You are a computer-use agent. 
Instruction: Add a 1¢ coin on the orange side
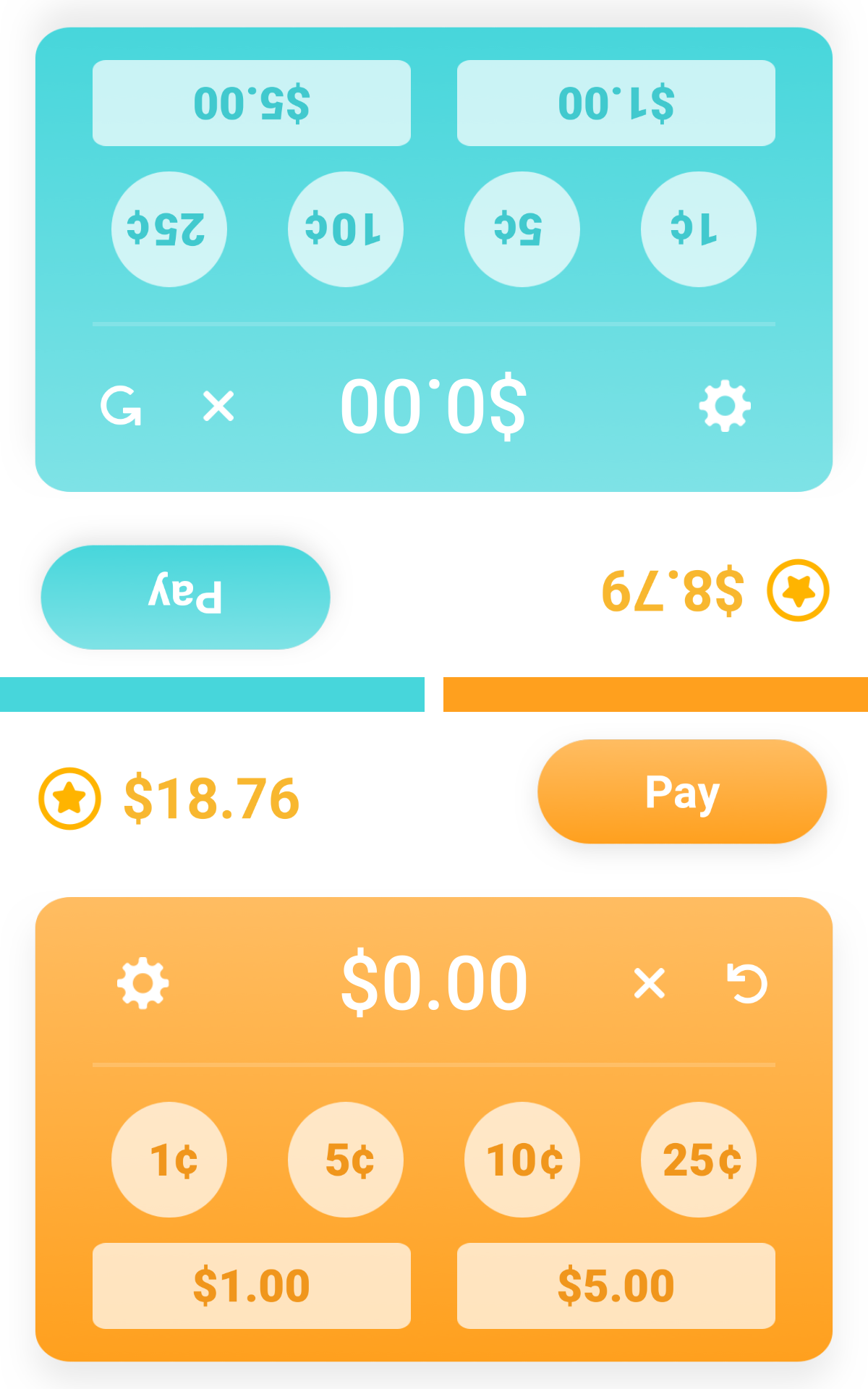point(169,1160)
